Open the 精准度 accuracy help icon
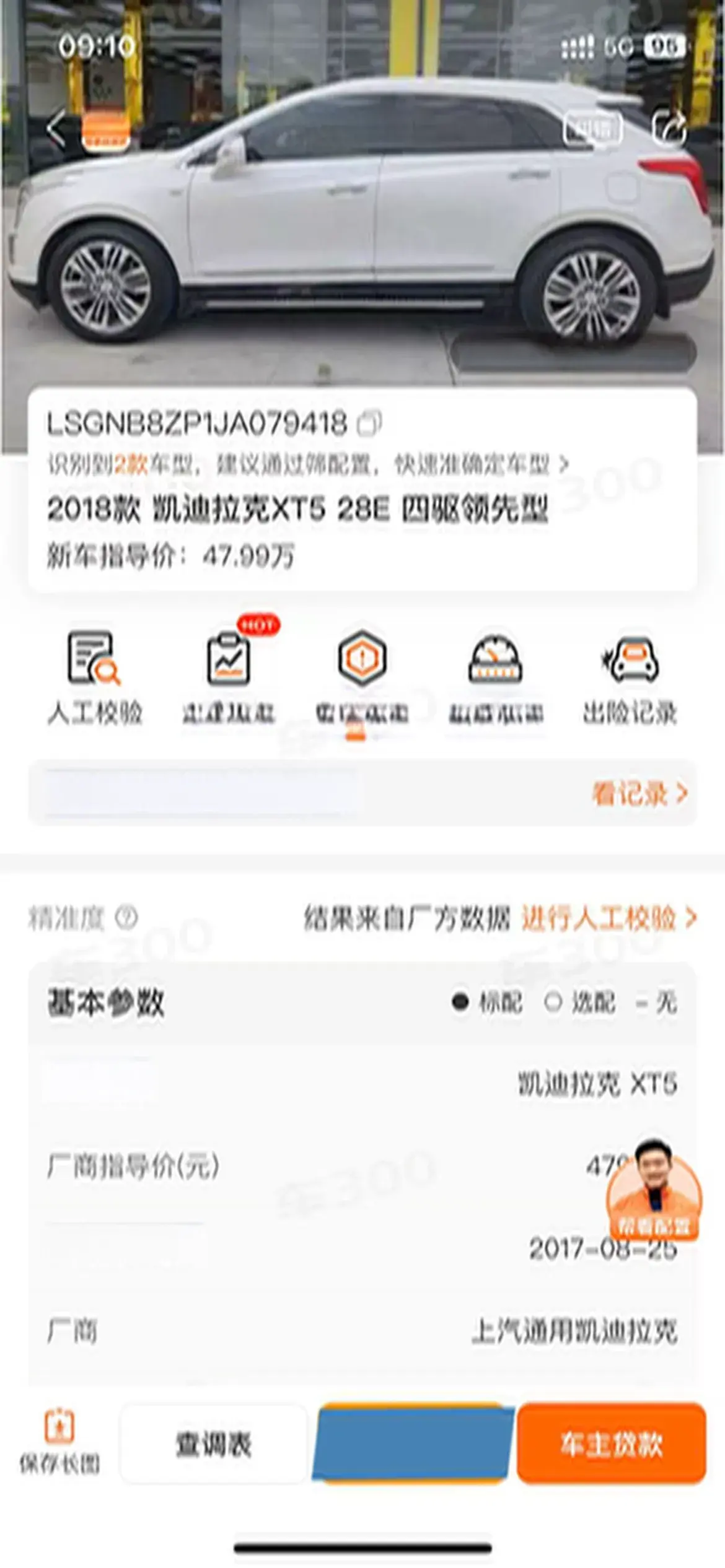The image size is (725, 1568). coord(126,917)
